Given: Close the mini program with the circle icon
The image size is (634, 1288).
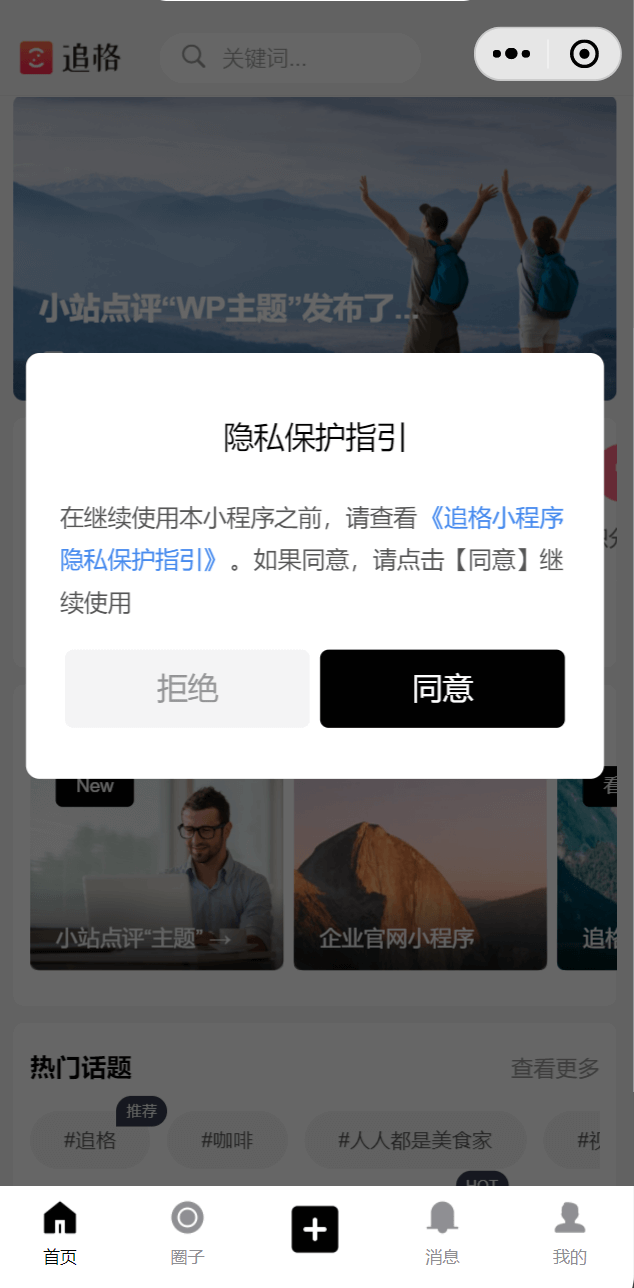Looking at the screenshot, I should (x=584, y=54).
